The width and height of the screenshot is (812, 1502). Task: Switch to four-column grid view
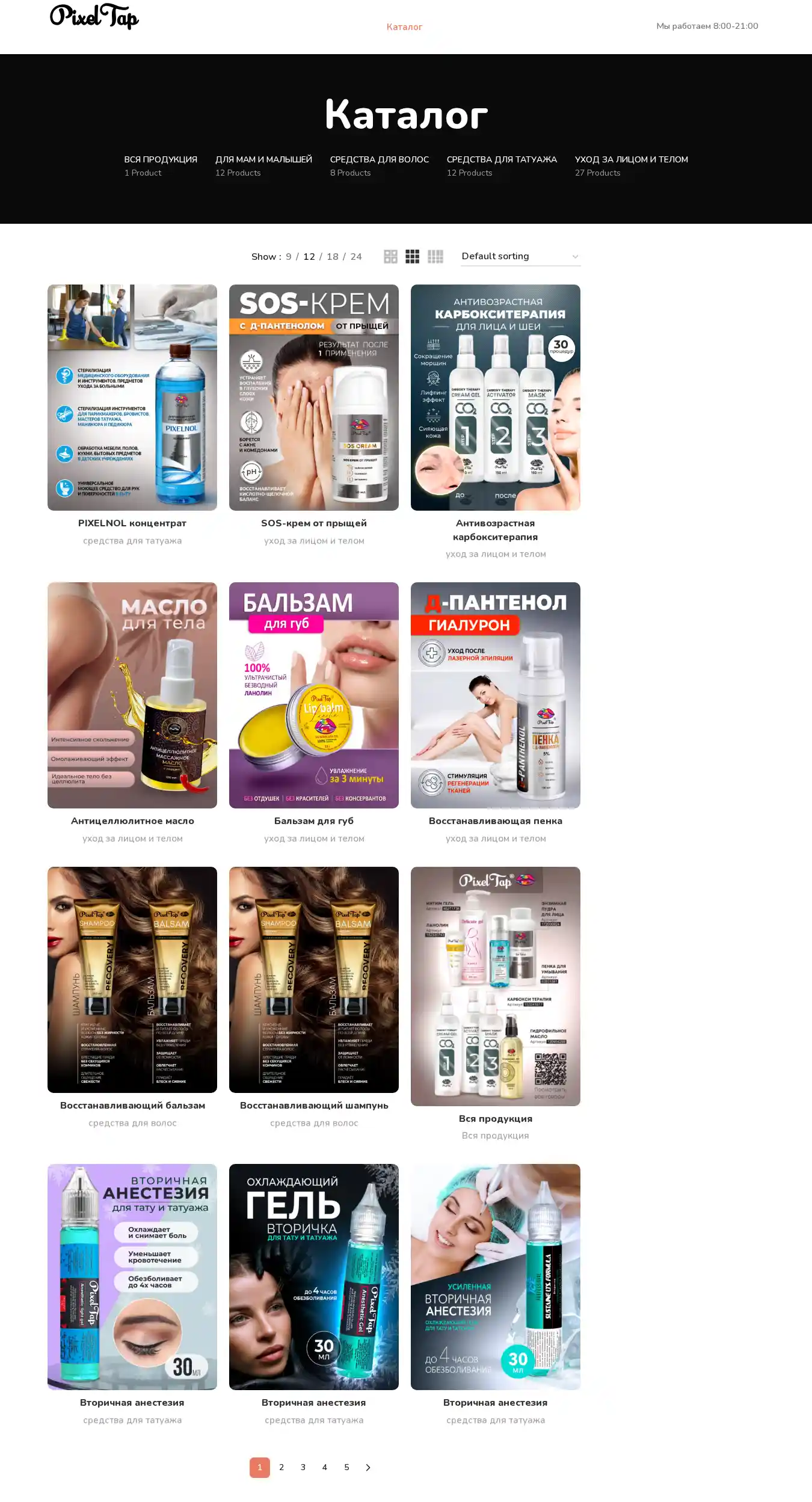(x=435, y=257)
